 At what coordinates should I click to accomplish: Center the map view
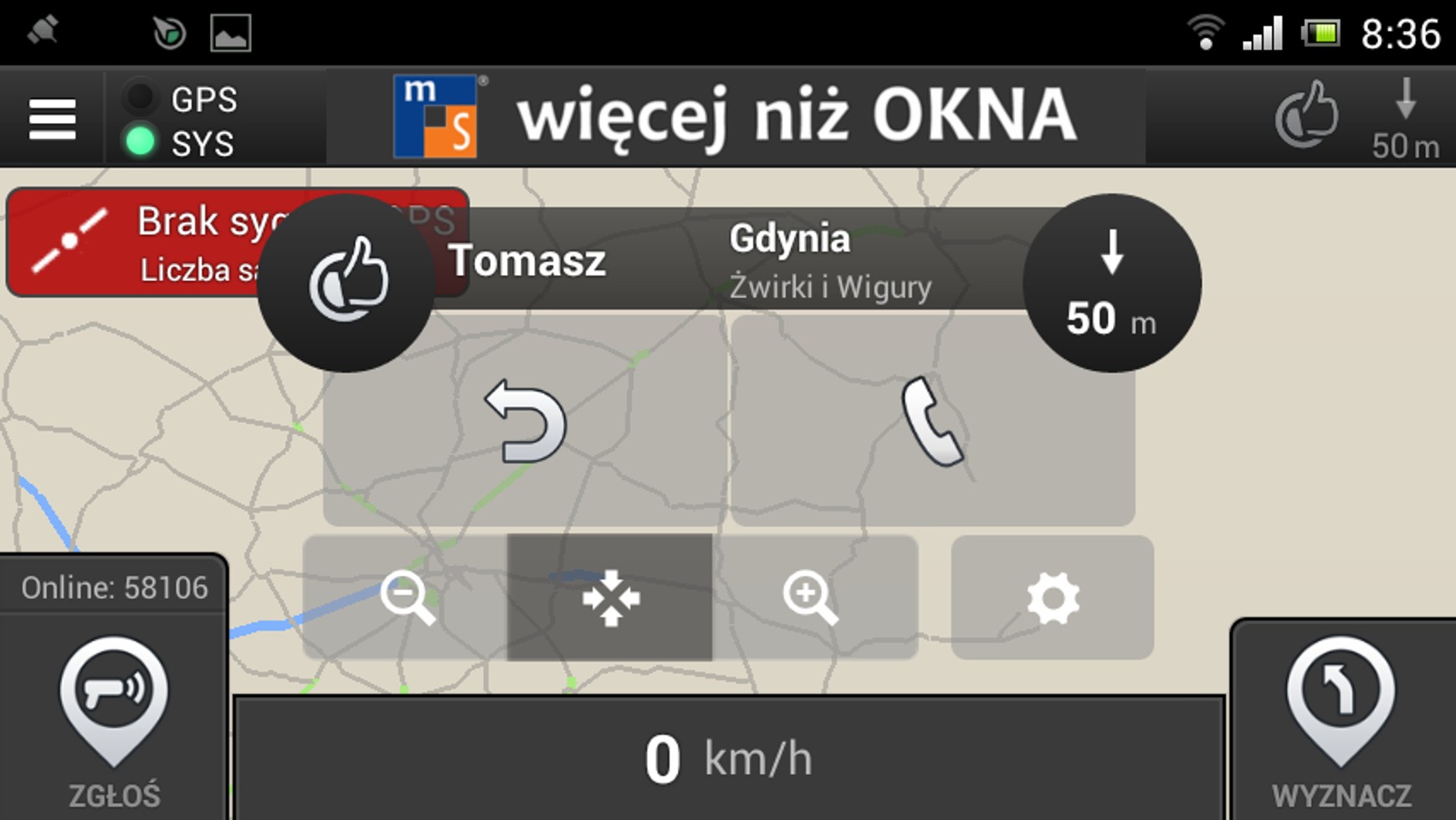tap(610, 597)
